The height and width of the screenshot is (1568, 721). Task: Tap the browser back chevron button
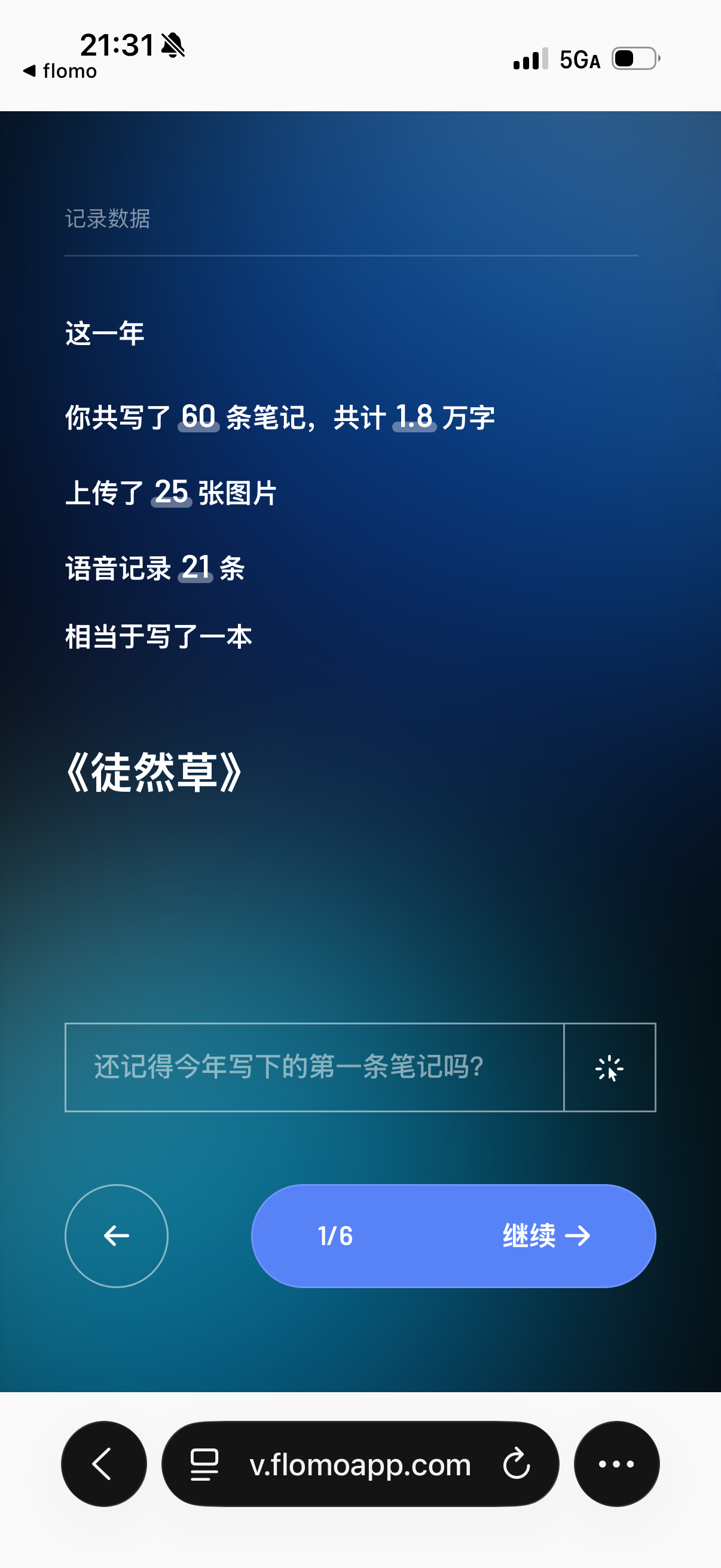pos(103,1463)
